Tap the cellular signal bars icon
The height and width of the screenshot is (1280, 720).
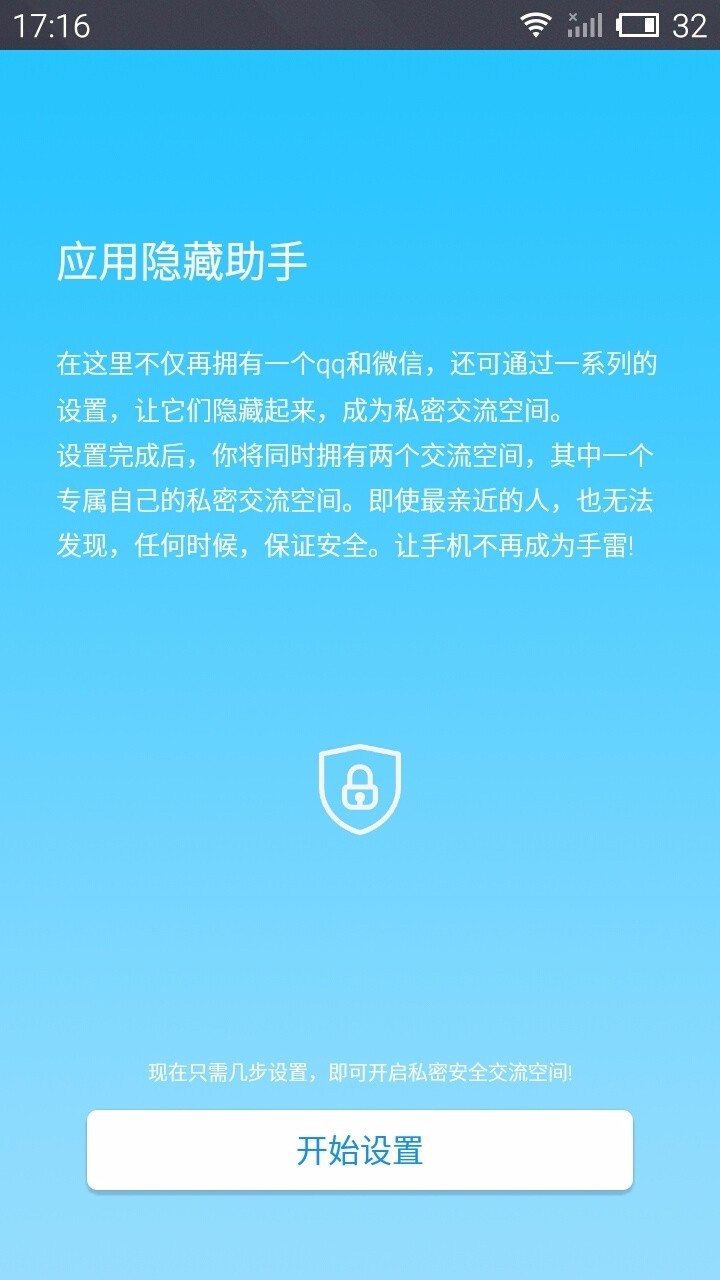click(x=588, y=24)
